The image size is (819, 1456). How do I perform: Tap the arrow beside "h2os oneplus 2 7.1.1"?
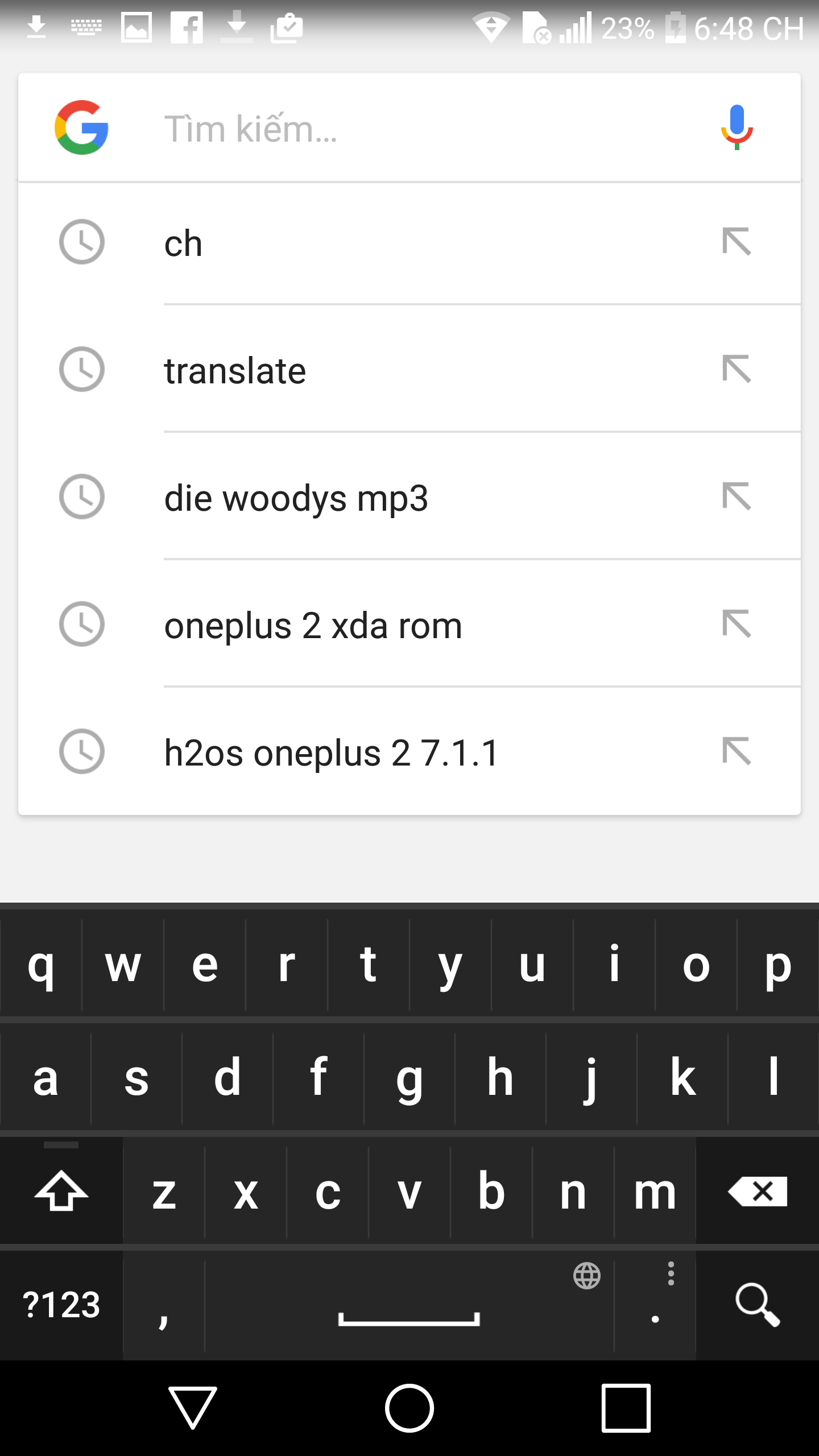pos(737,752)
